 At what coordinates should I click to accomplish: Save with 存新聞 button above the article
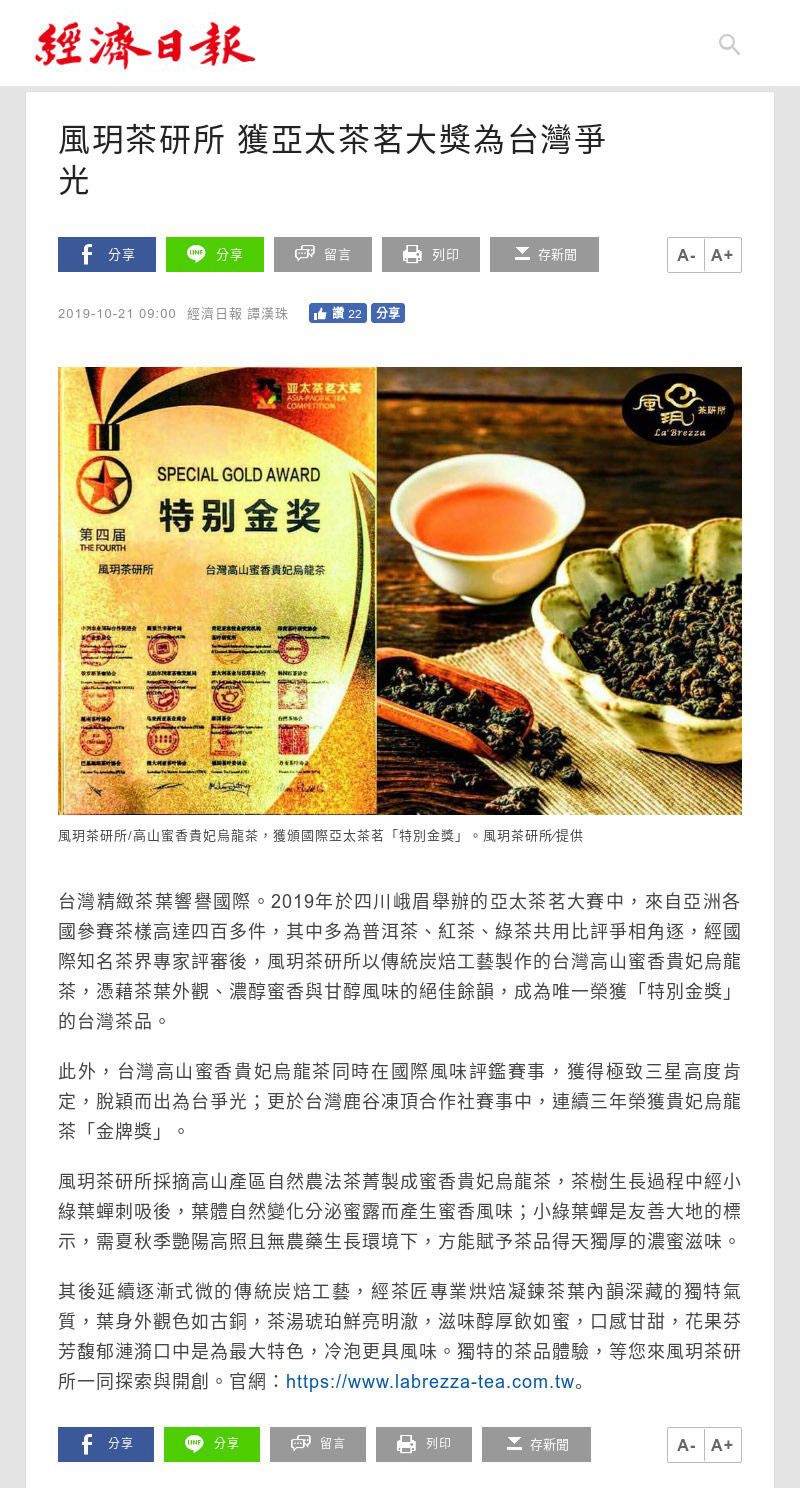544,254
